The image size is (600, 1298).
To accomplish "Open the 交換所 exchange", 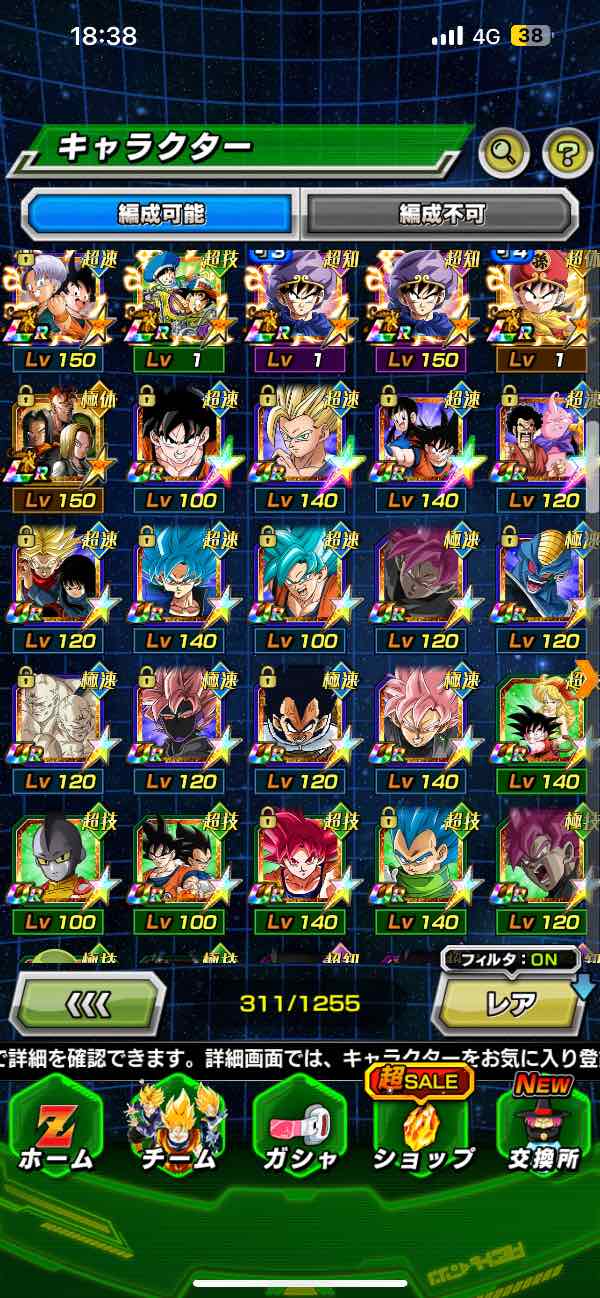I will [543, 1130].
